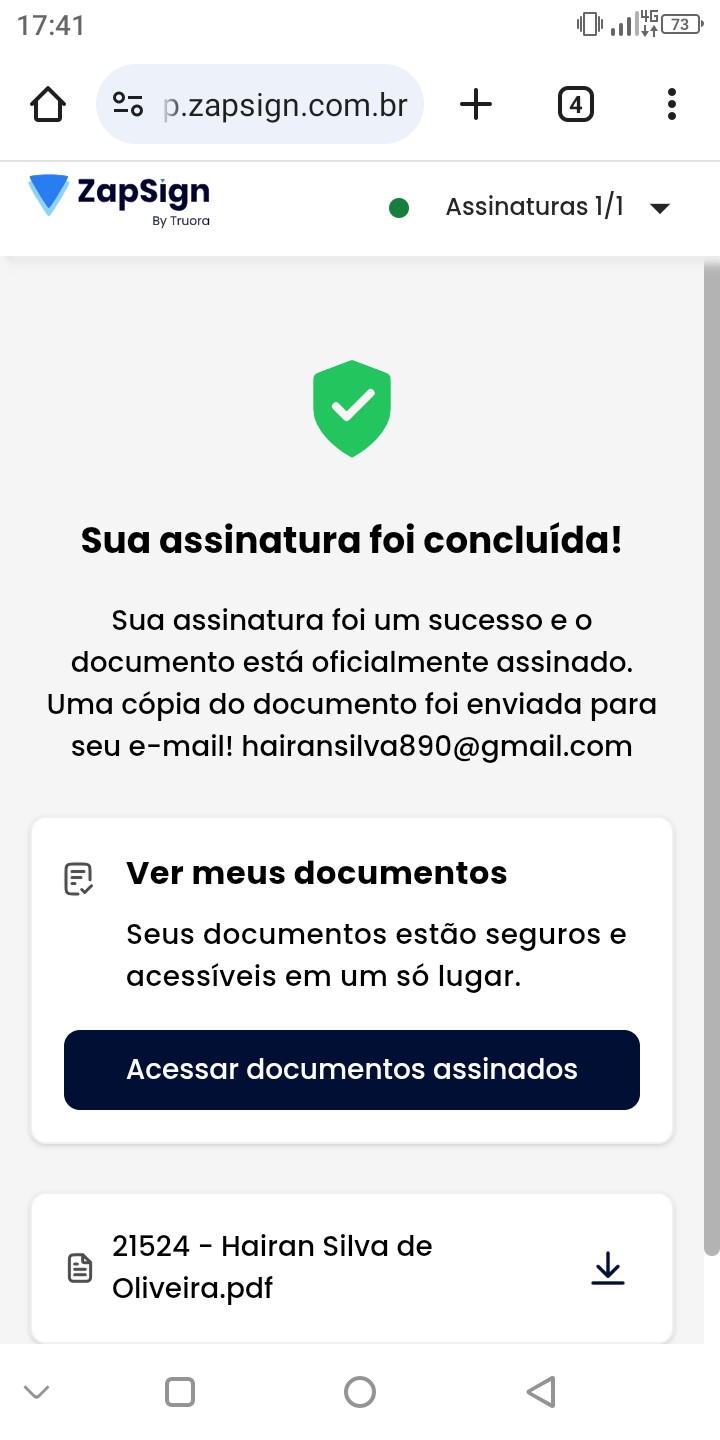This screenshot has height=1440, width=720.
Task: Open the browser overflow menu
Action: [x=671, y=104]
